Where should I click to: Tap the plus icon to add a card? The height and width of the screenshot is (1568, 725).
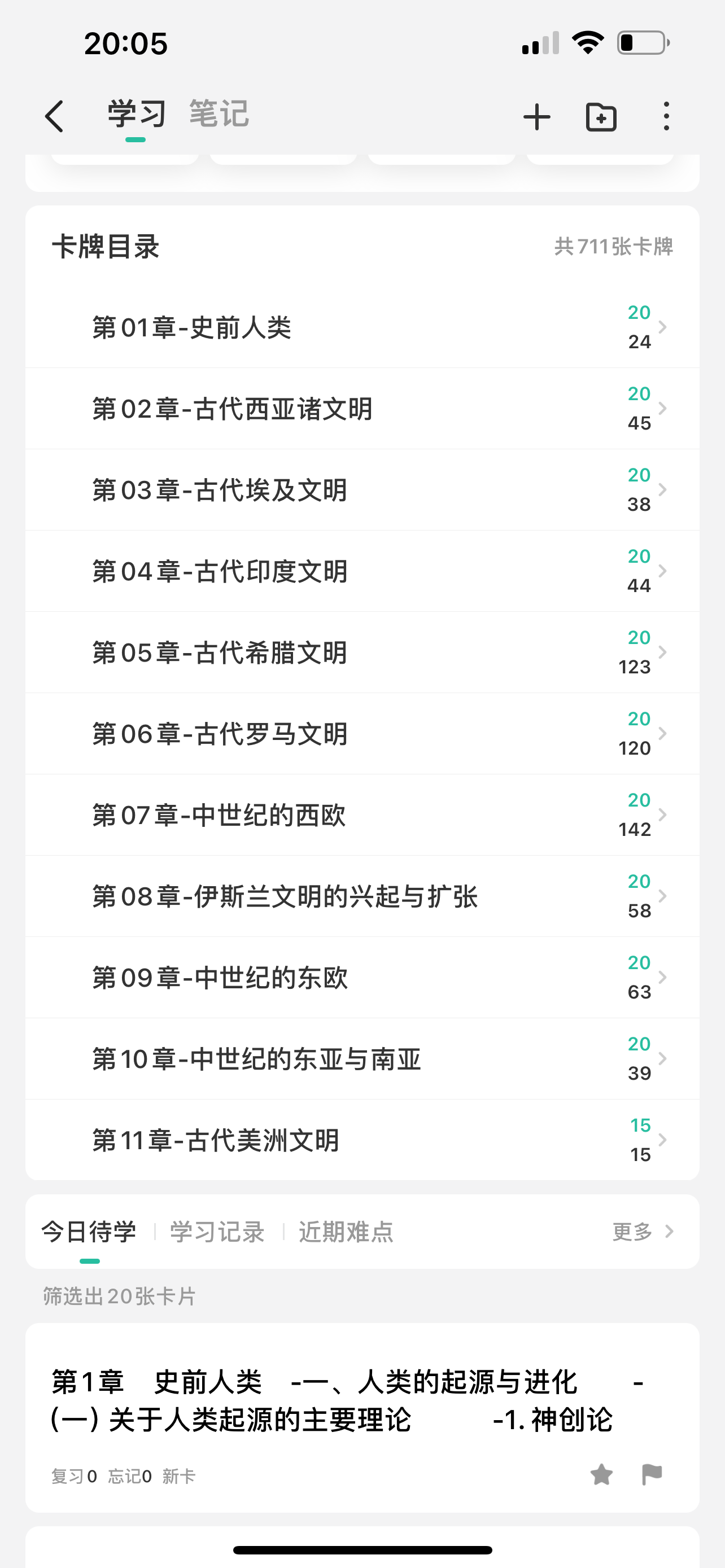[x=537, y=116]
